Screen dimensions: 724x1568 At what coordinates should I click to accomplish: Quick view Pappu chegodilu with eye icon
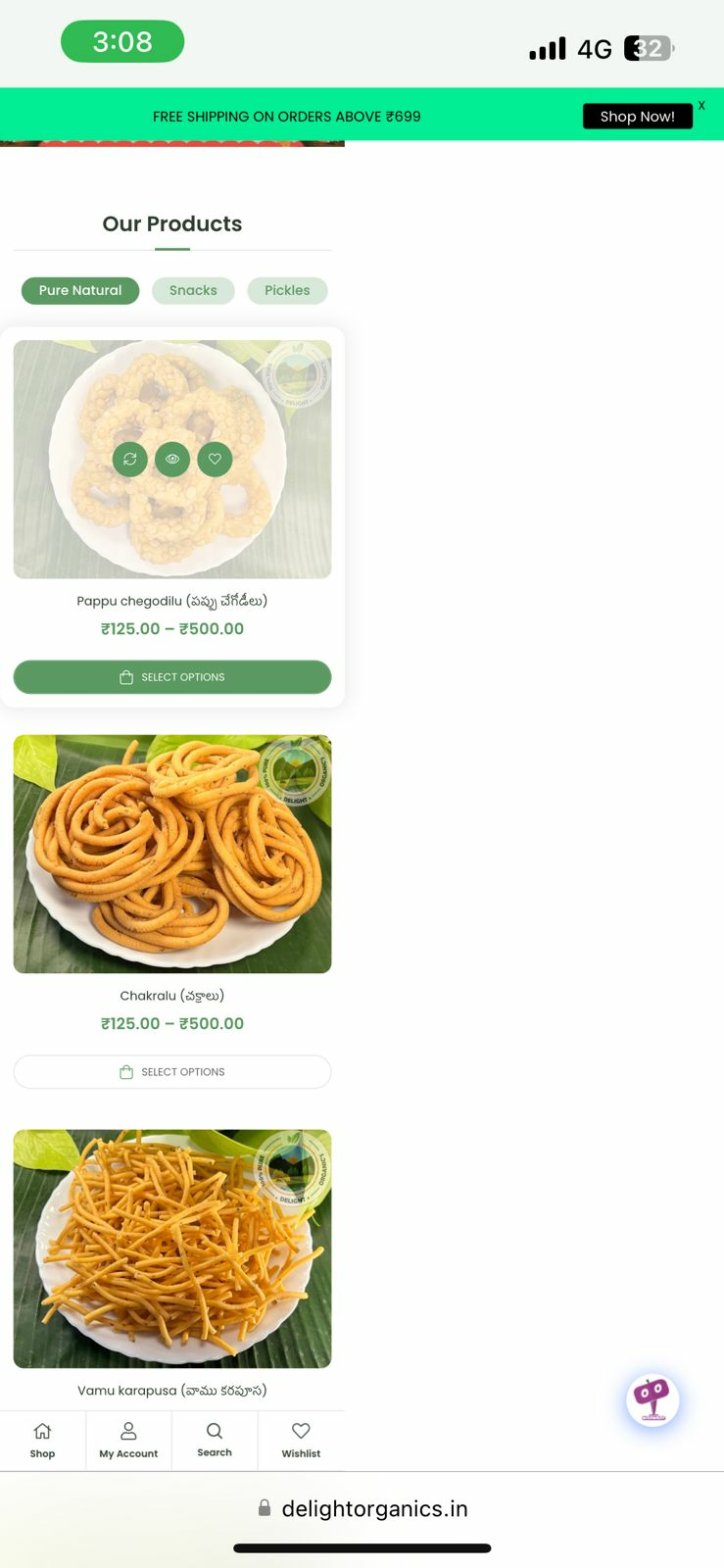[x=172, y=459]
